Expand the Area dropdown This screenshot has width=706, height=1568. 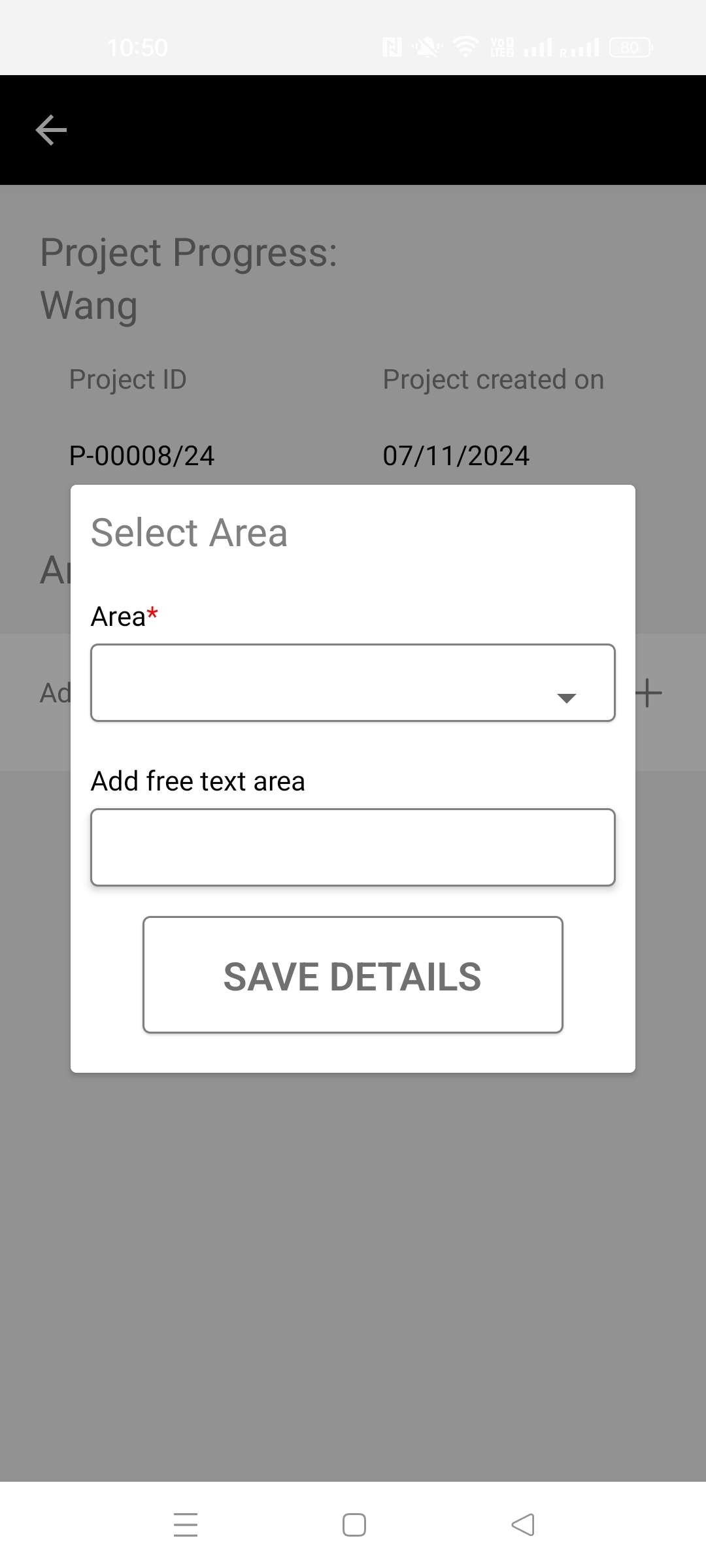(353, 683)
